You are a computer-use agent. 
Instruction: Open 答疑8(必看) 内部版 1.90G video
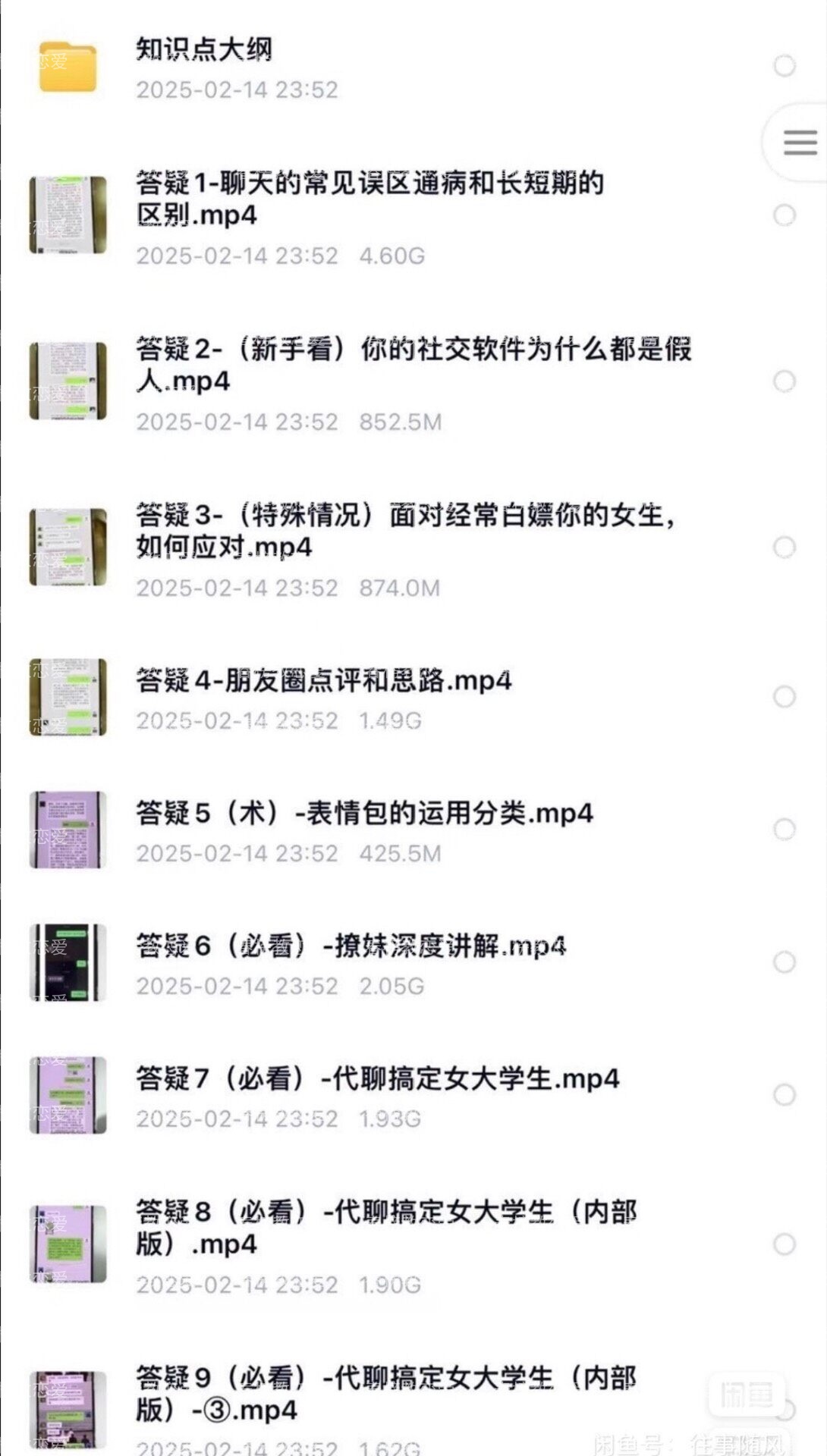[x=385, y=1228]
